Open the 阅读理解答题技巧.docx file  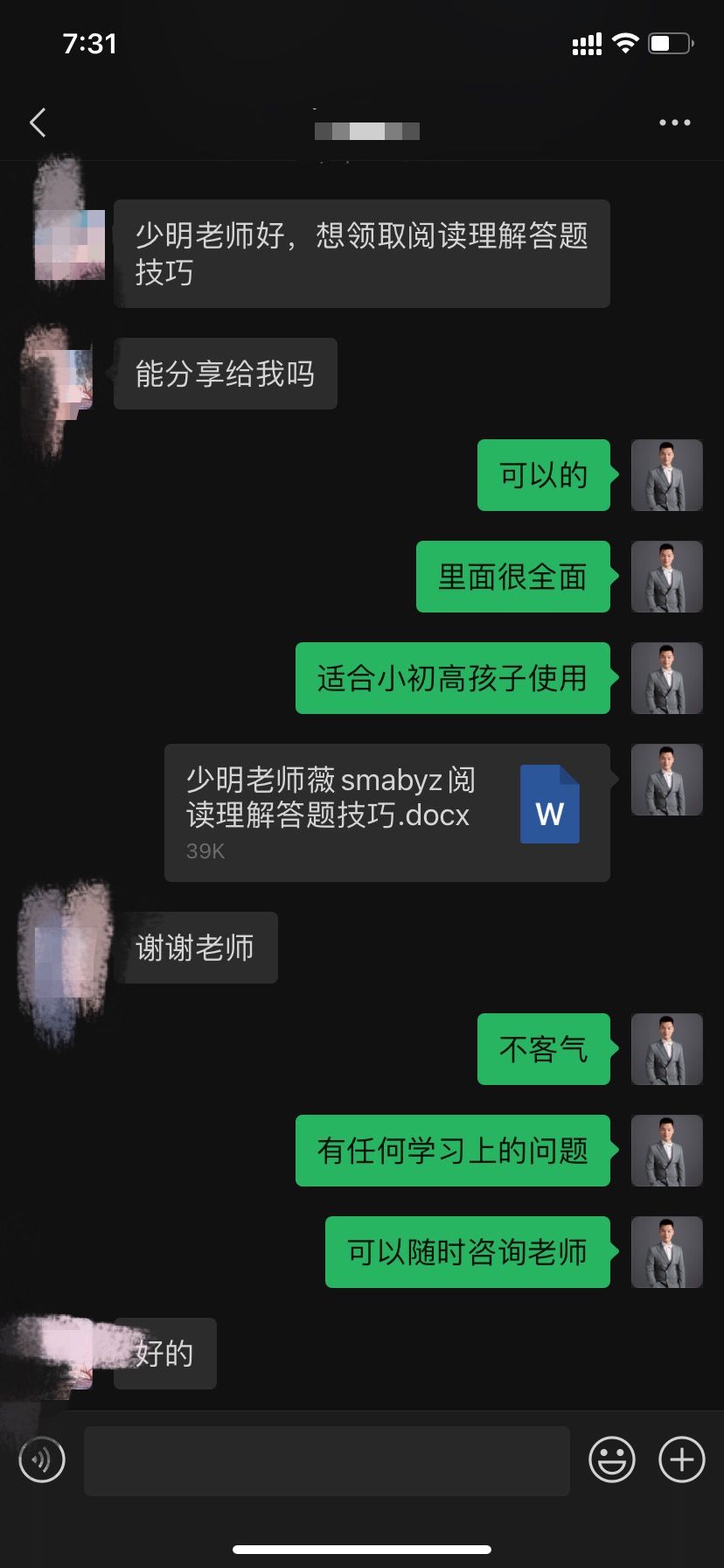[x=386, y=812]
